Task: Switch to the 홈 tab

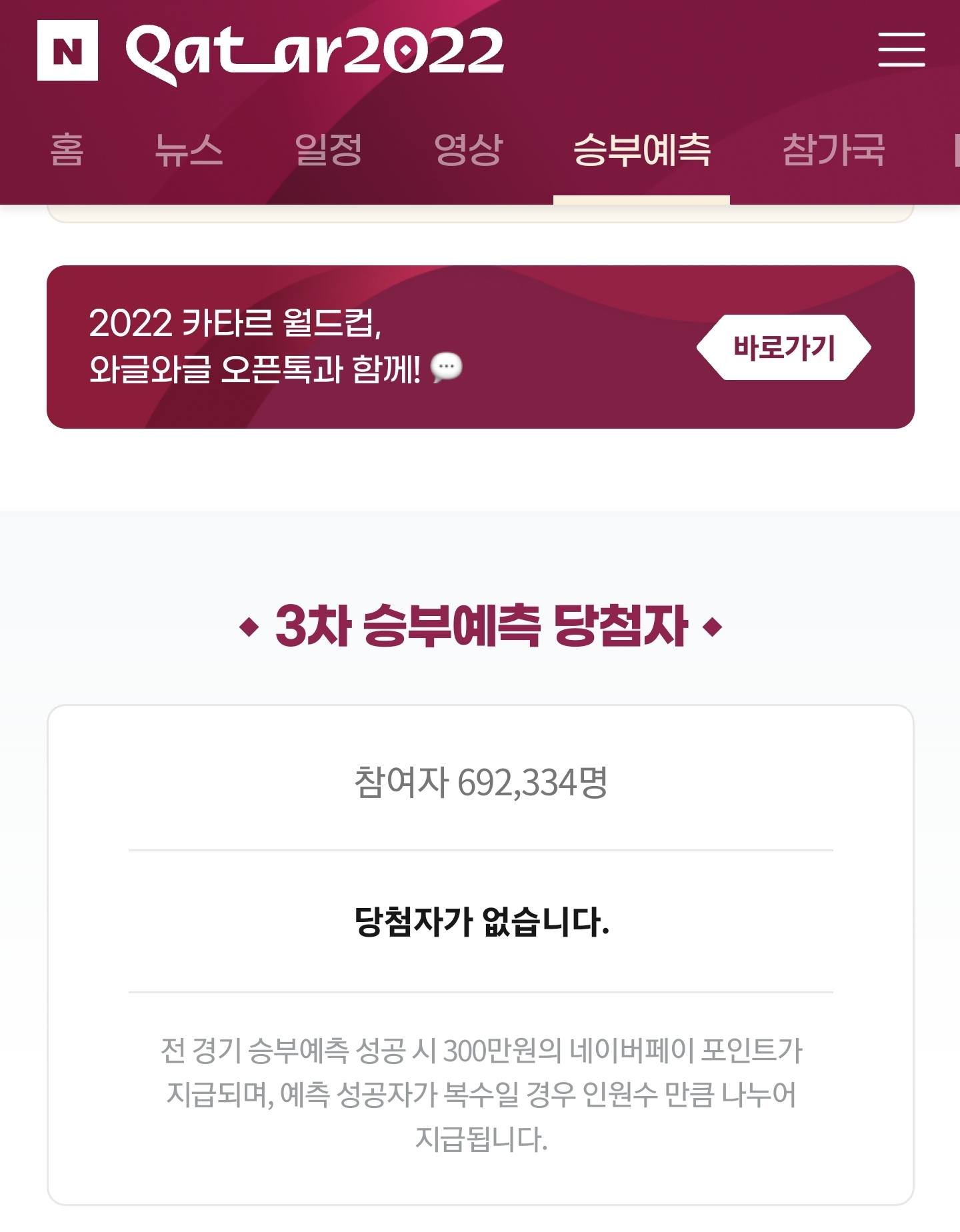Action: [x=67, y=150]
